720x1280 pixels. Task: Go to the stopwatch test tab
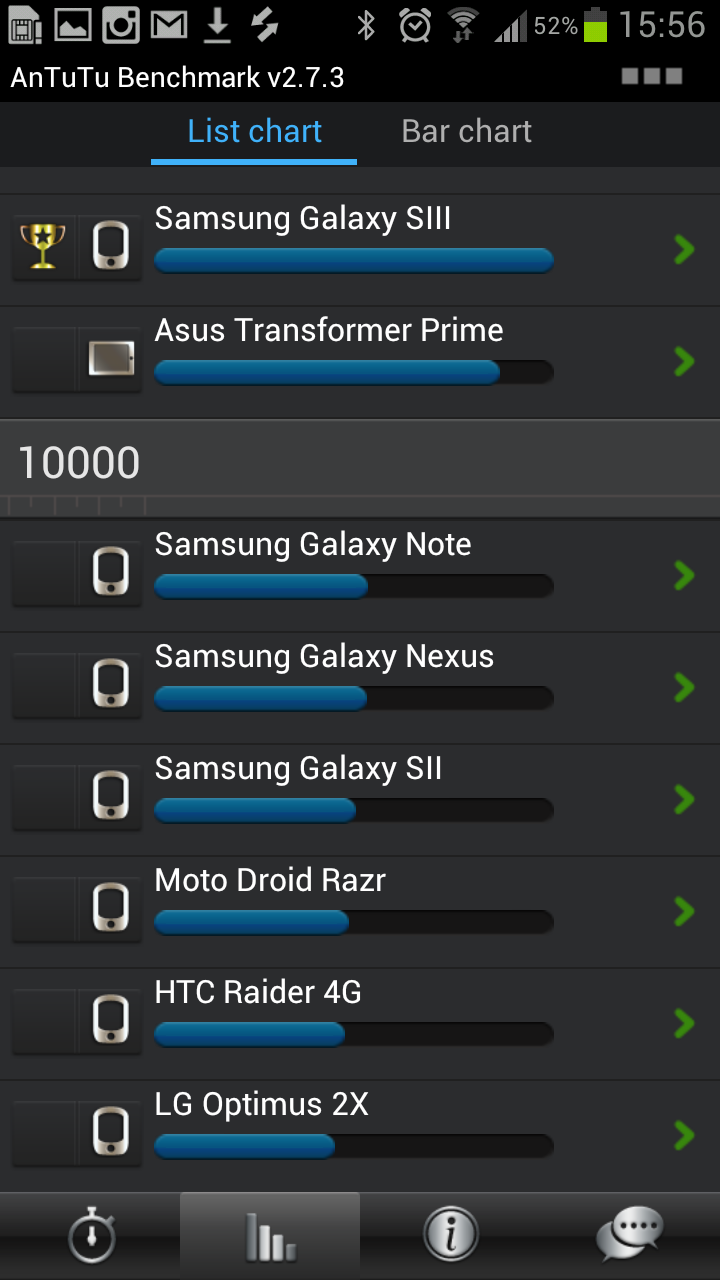click(x=91, y=1236)
